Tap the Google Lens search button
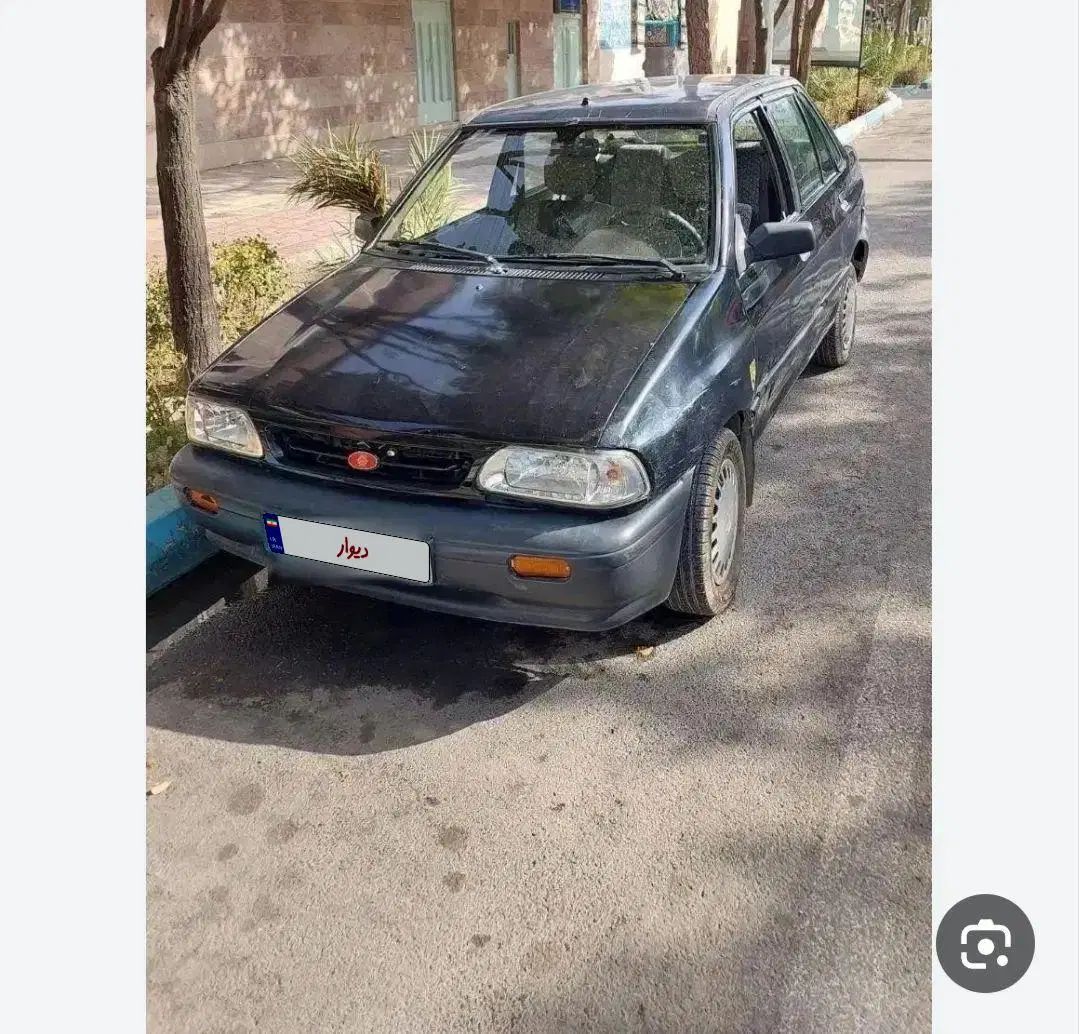This screenshot has width=1079, height=1034. [985, 943]
